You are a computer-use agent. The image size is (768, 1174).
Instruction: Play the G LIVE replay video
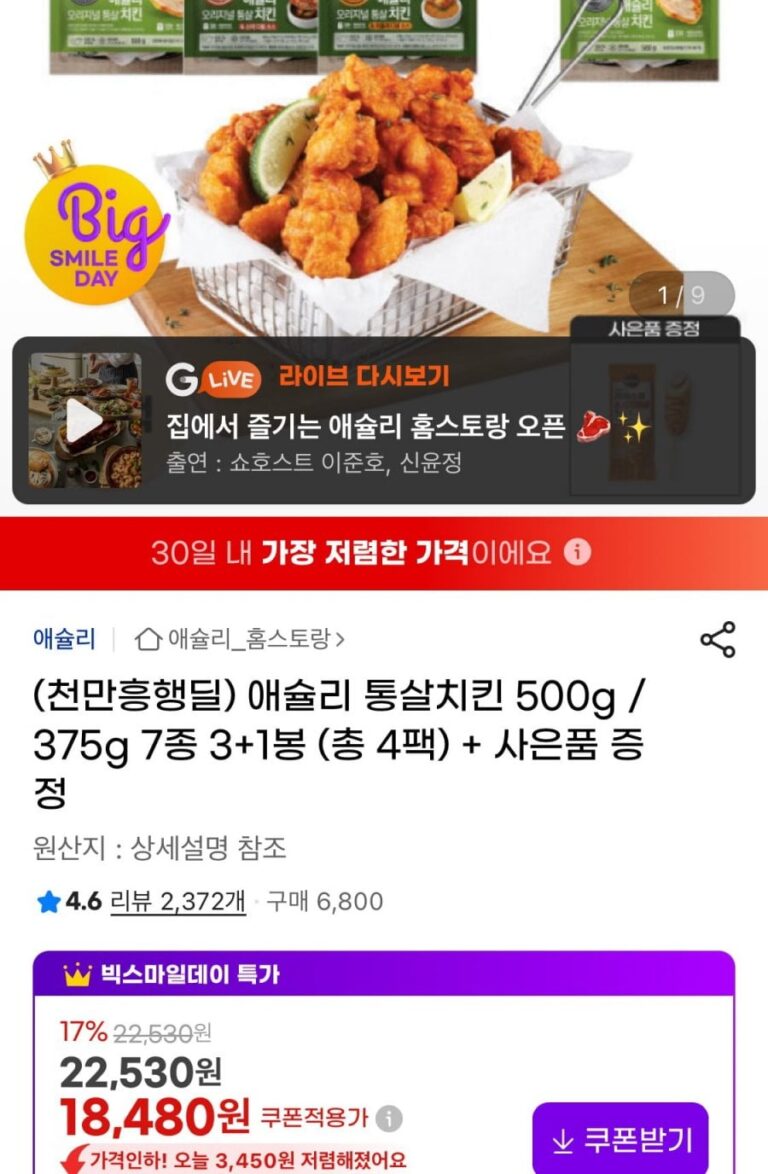point(85,420)
